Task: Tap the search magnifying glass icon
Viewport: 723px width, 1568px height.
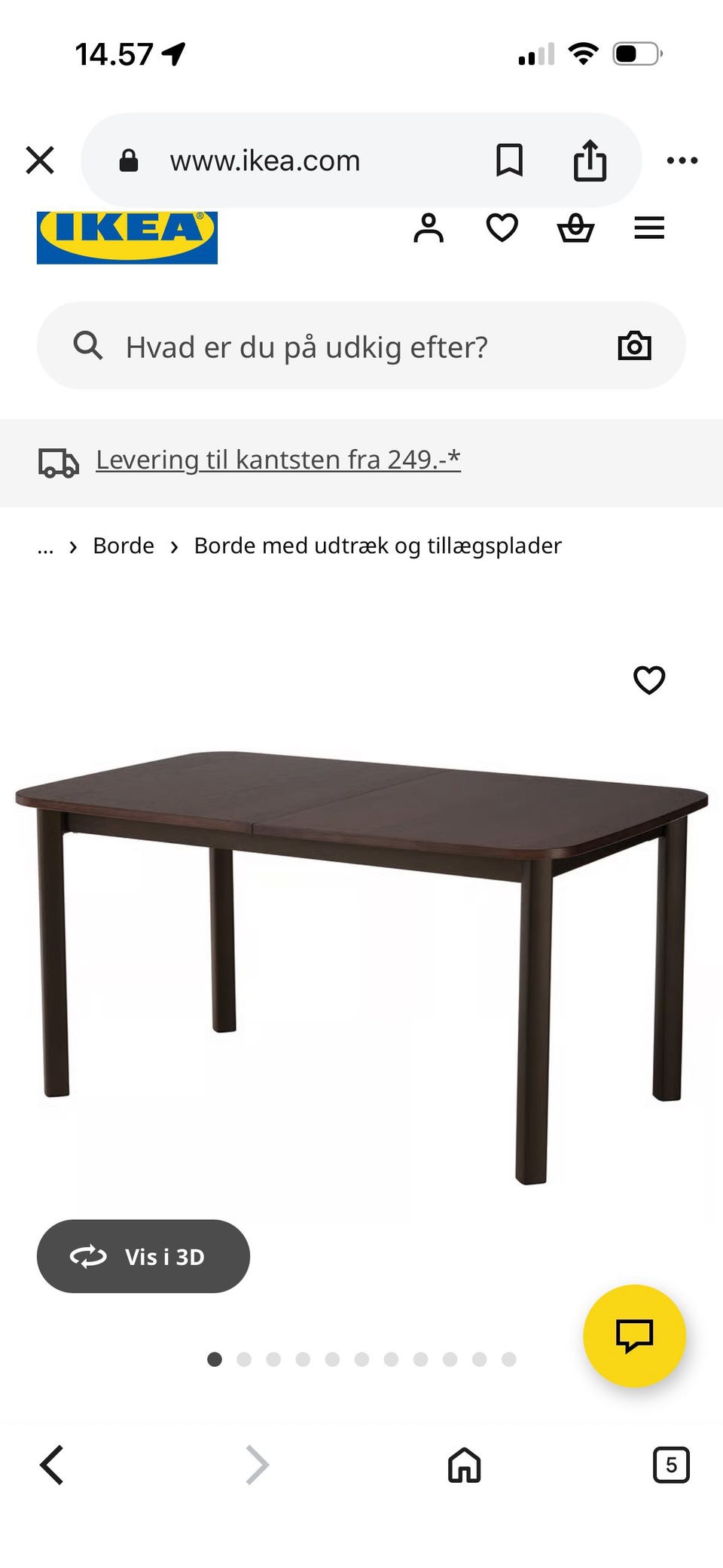Action: pos(88,346)
